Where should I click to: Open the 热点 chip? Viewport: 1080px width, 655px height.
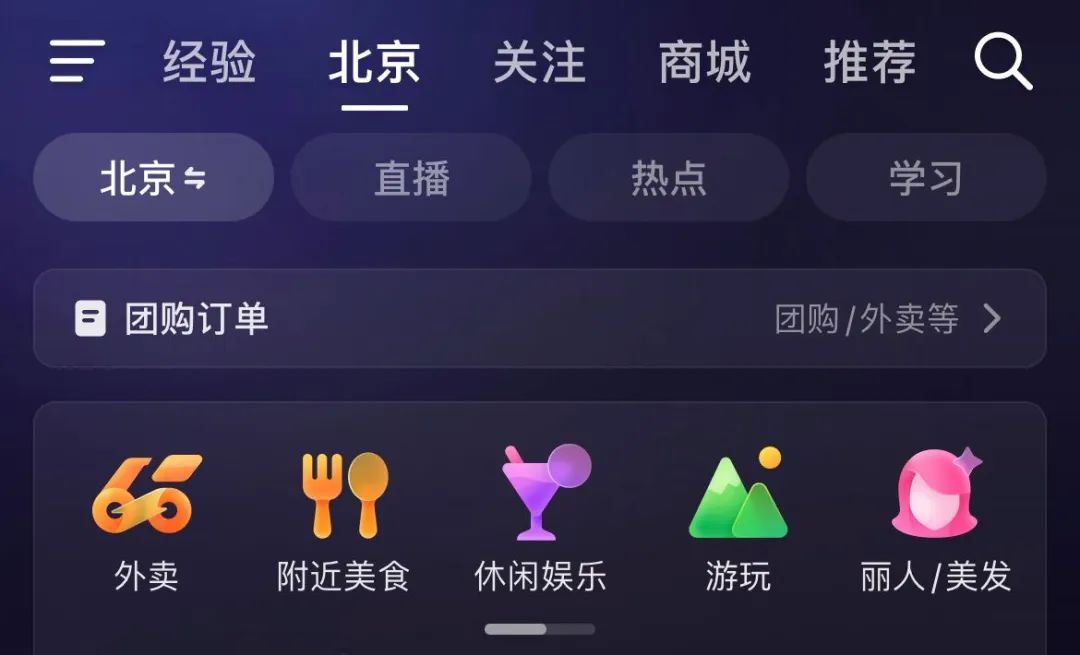pos(669,178)
